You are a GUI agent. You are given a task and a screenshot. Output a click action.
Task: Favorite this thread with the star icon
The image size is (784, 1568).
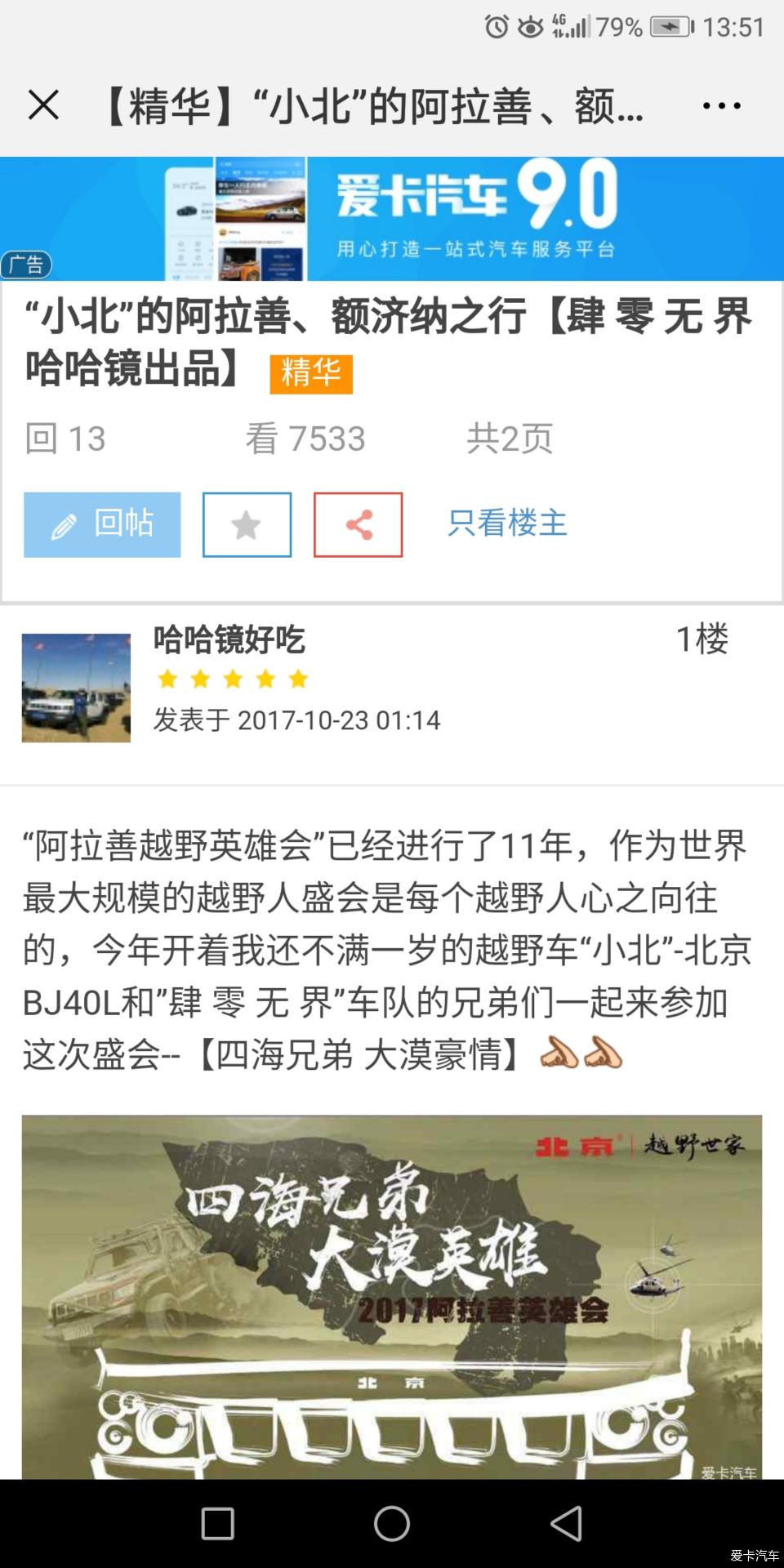tap(247, 525)
